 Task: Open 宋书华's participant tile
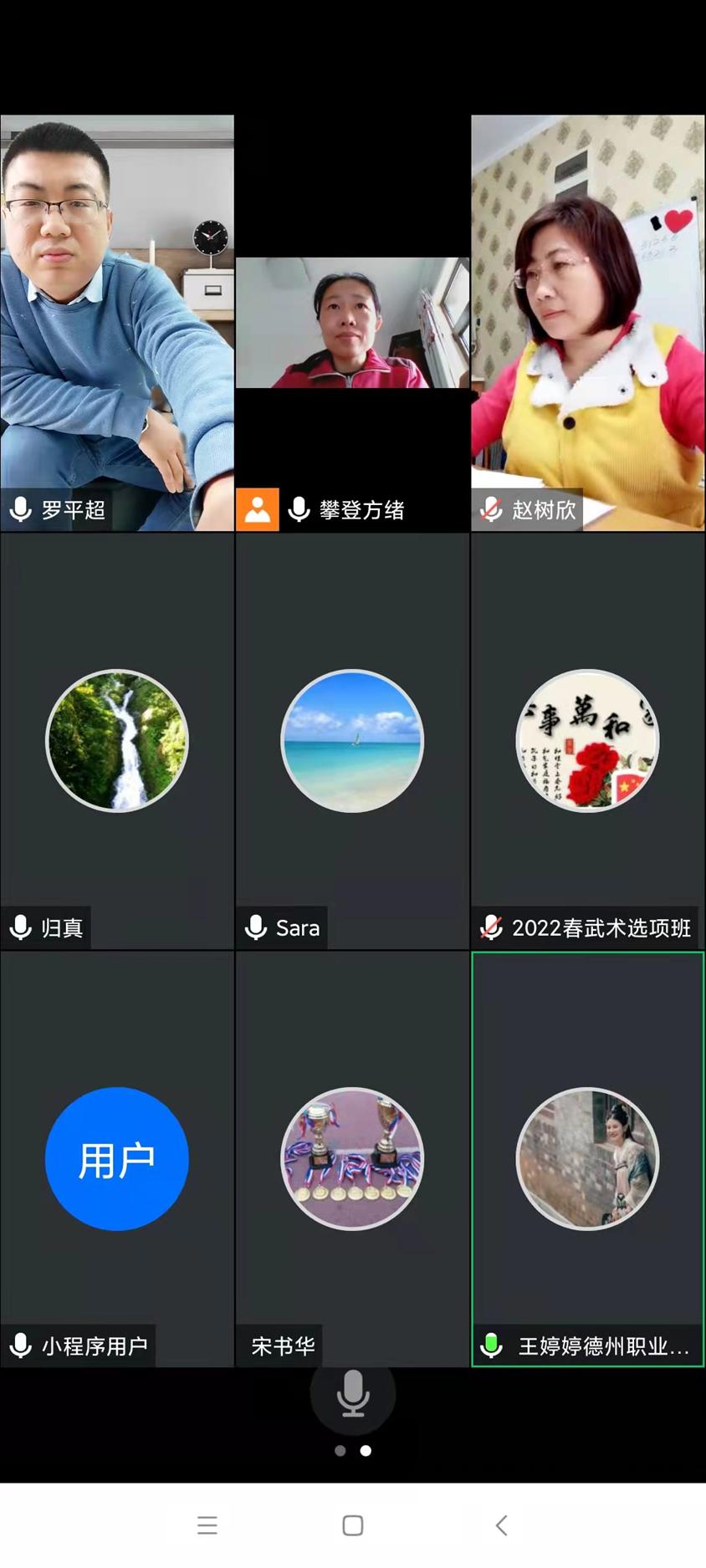(x=352, y=1159)
